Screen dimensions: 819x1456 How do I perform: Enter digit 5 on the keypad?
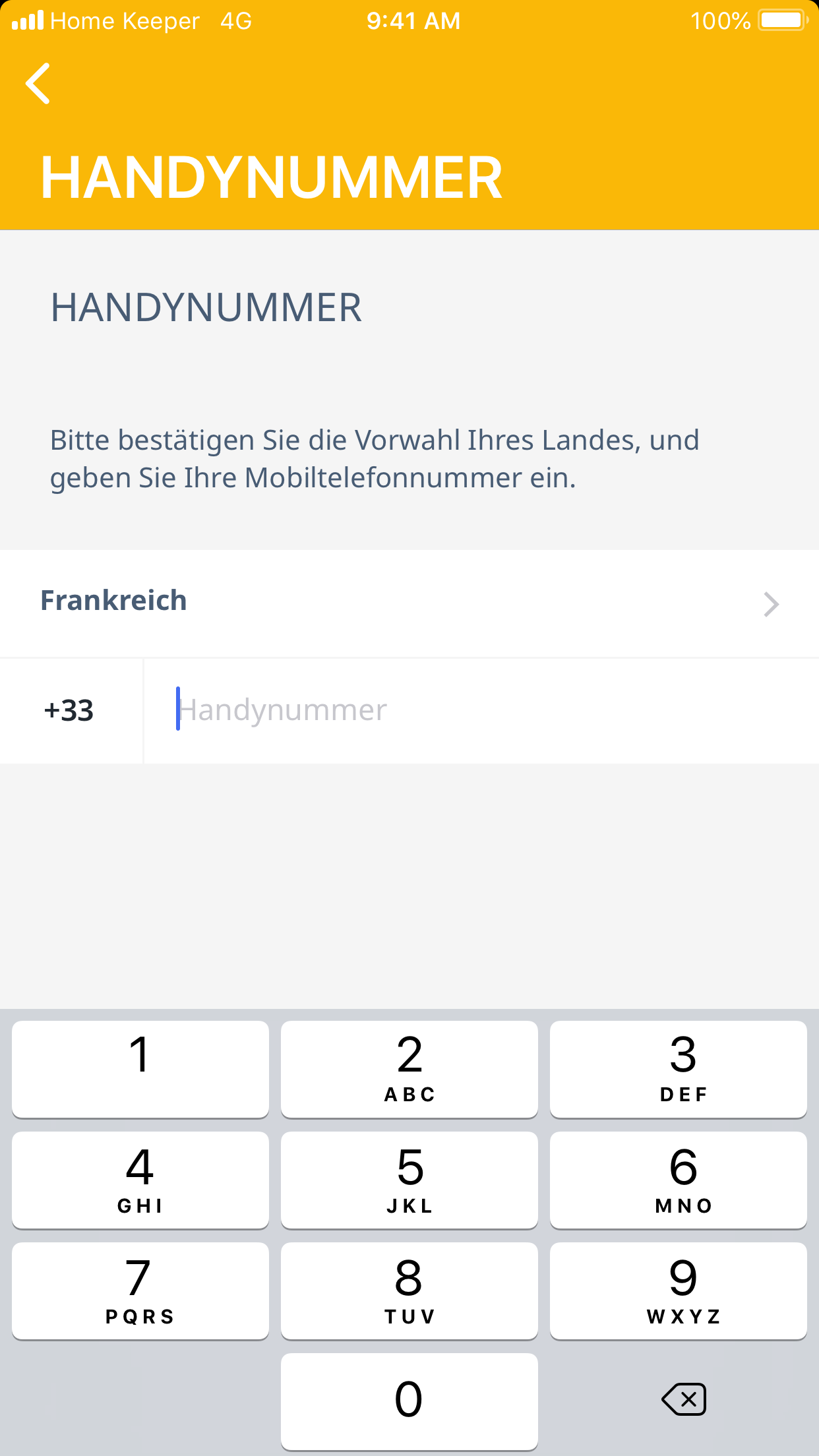point(409,1180)
